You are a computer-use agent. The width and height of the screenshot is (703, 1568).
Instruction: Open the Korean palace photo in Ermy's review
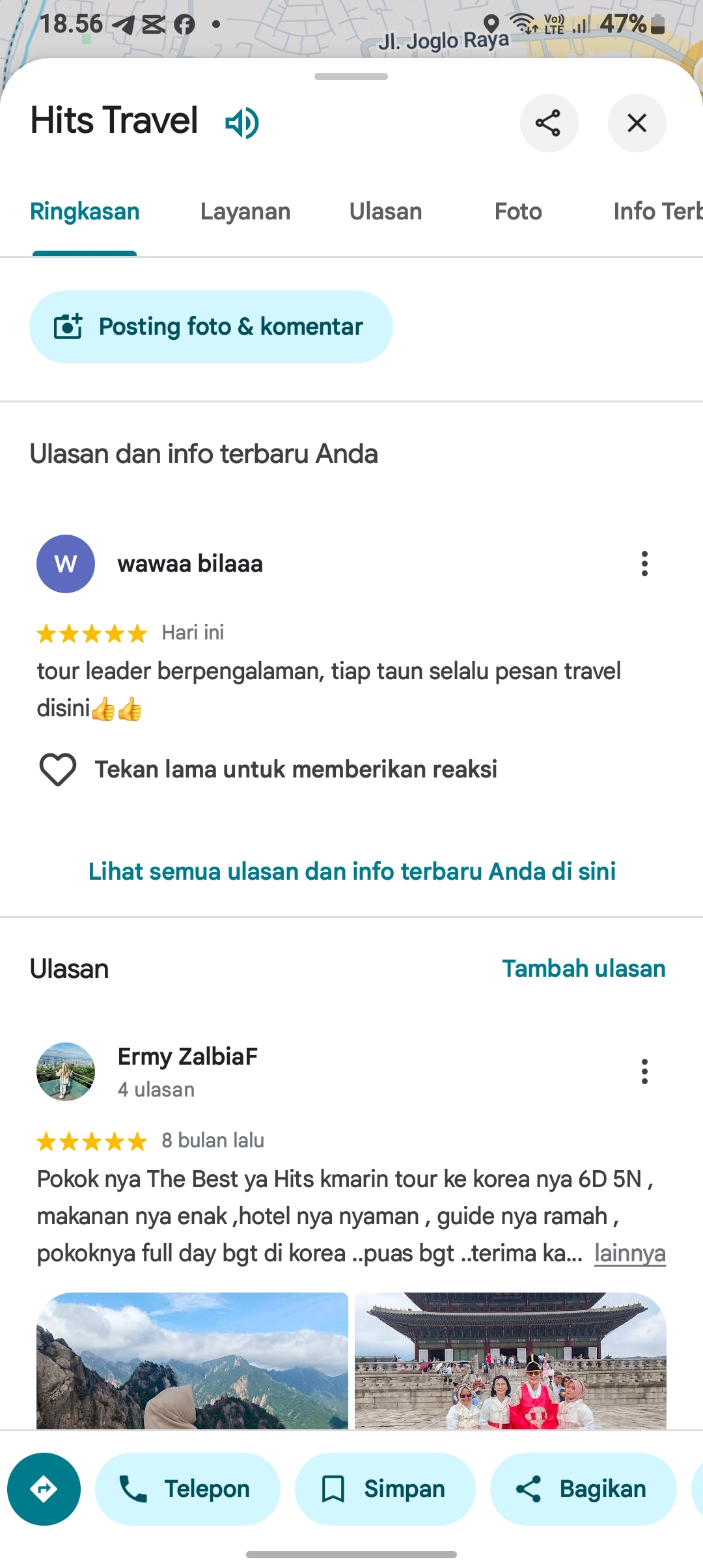coord(510,1360)
